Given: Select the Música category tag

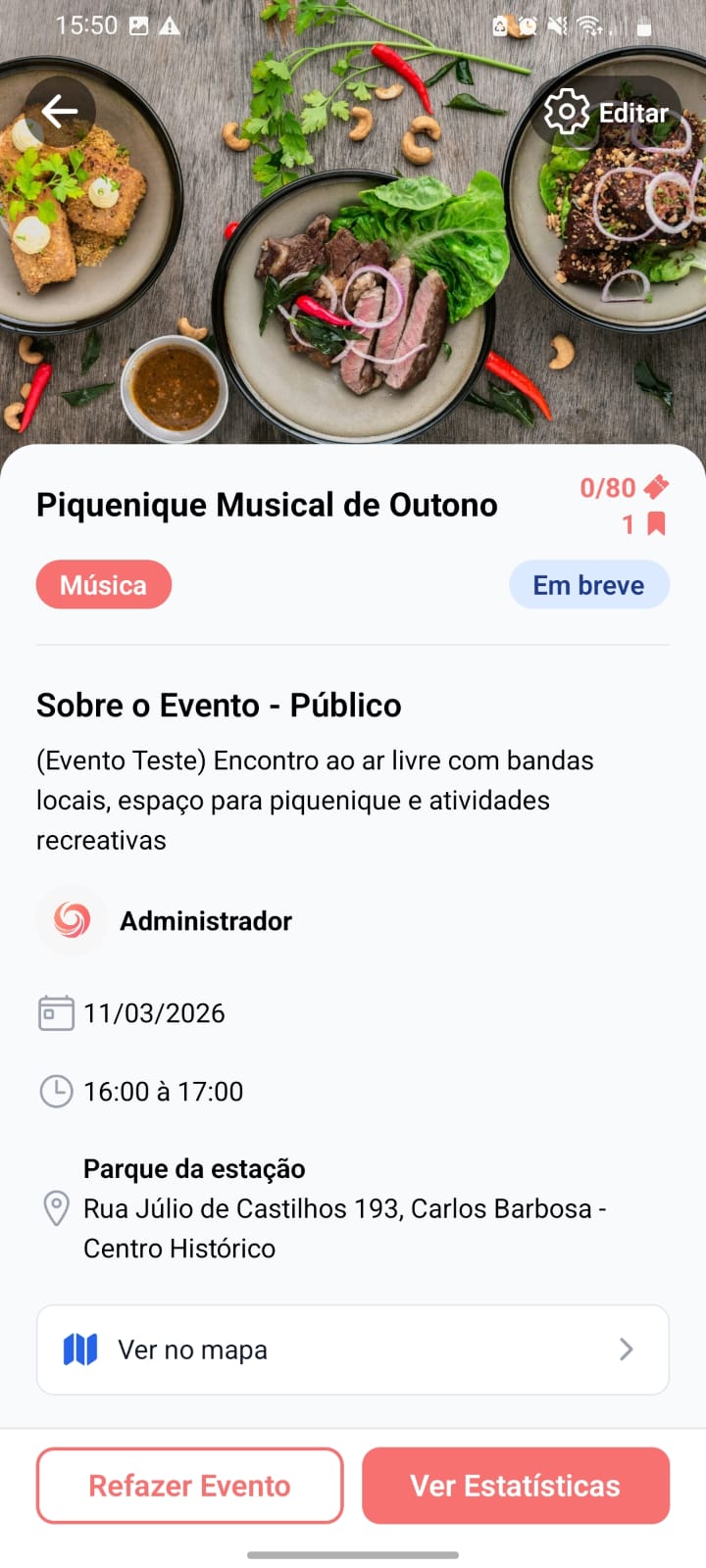Looking at the screenshot, I should (103, 584).
